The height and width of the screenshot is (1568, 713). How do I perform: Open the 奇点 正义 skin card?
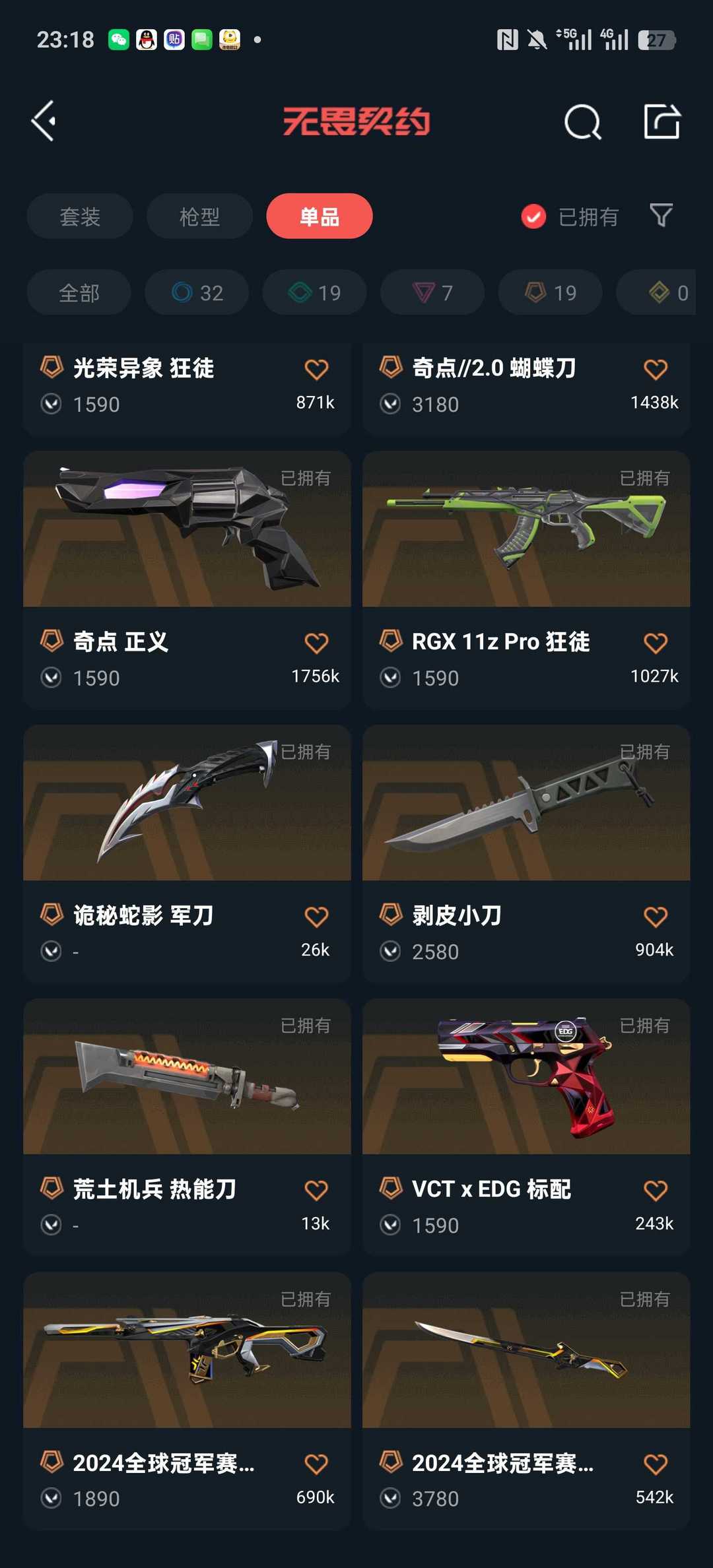pos(187,580)
